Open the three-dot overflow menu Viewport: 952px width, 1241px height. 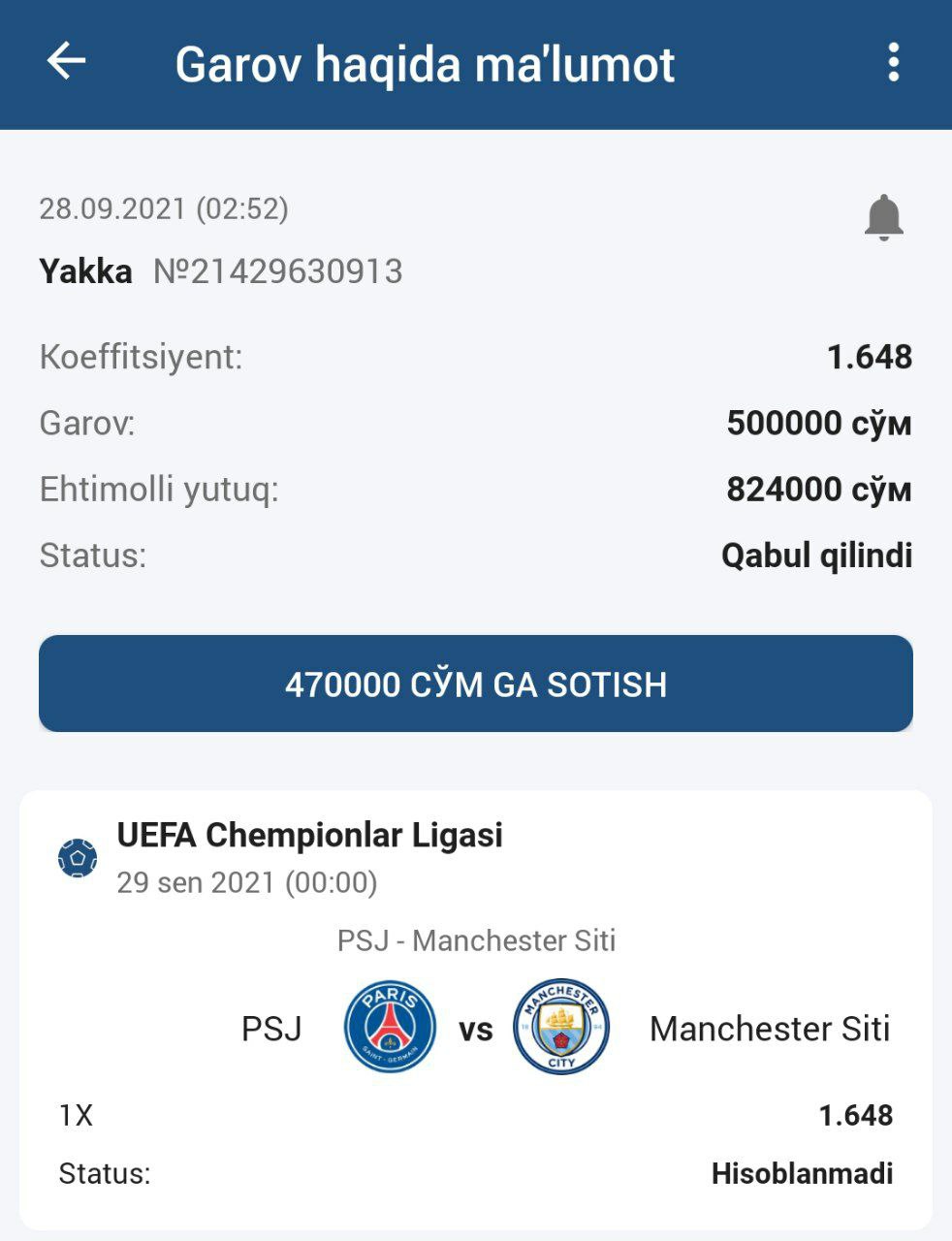coord(893,63)
